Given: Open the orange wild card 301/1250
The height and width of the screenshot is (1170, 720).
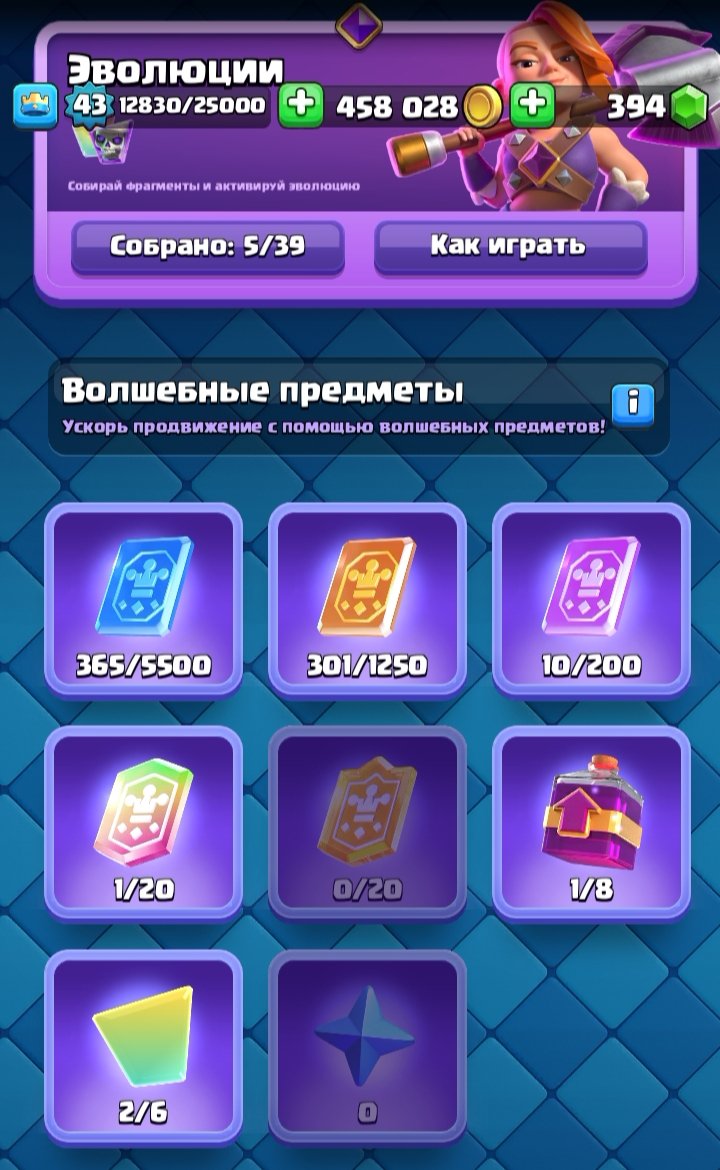Looking at the screenshot, I should (367, 599).
